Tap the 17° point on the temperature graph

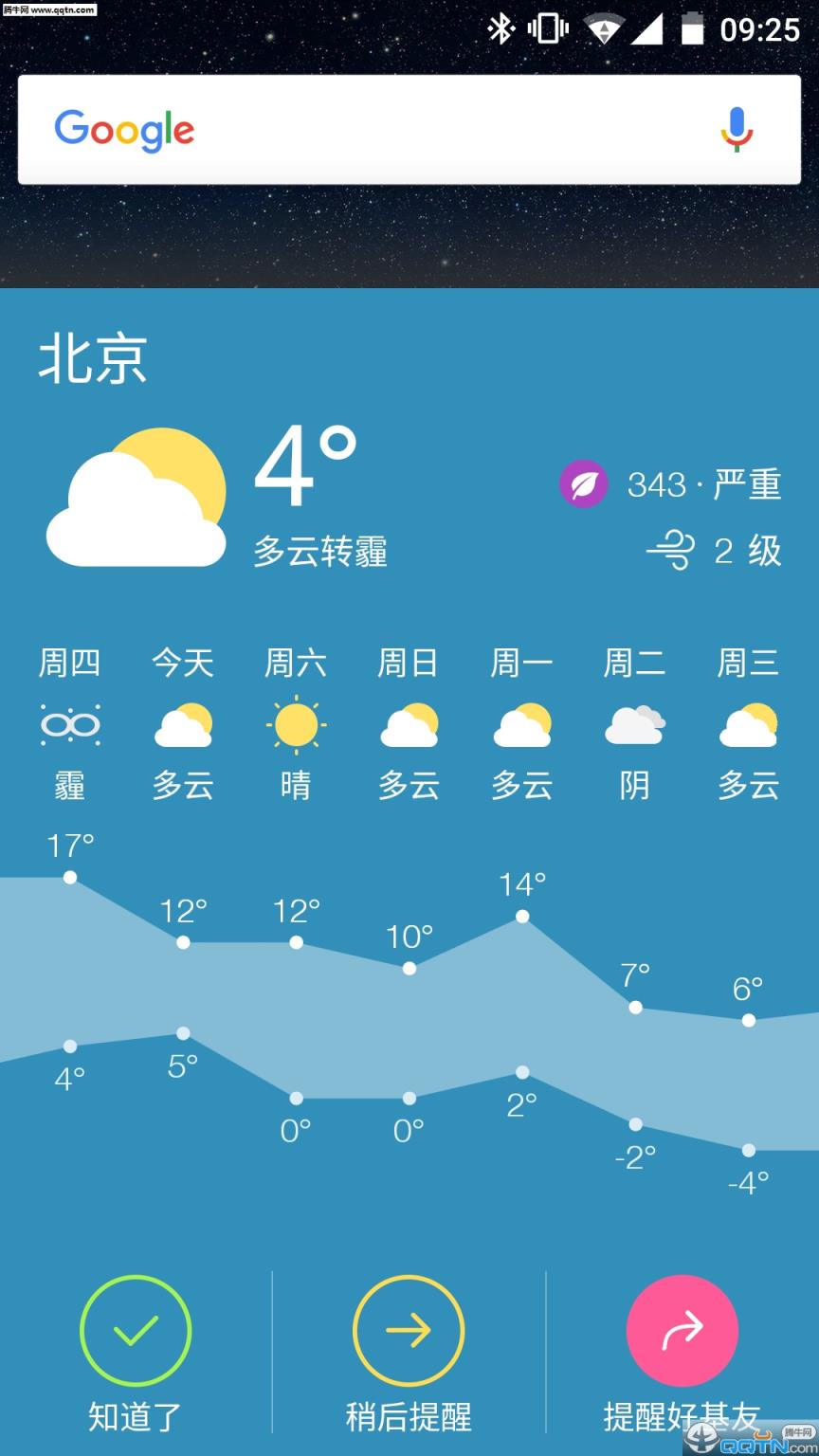(69, 877)
